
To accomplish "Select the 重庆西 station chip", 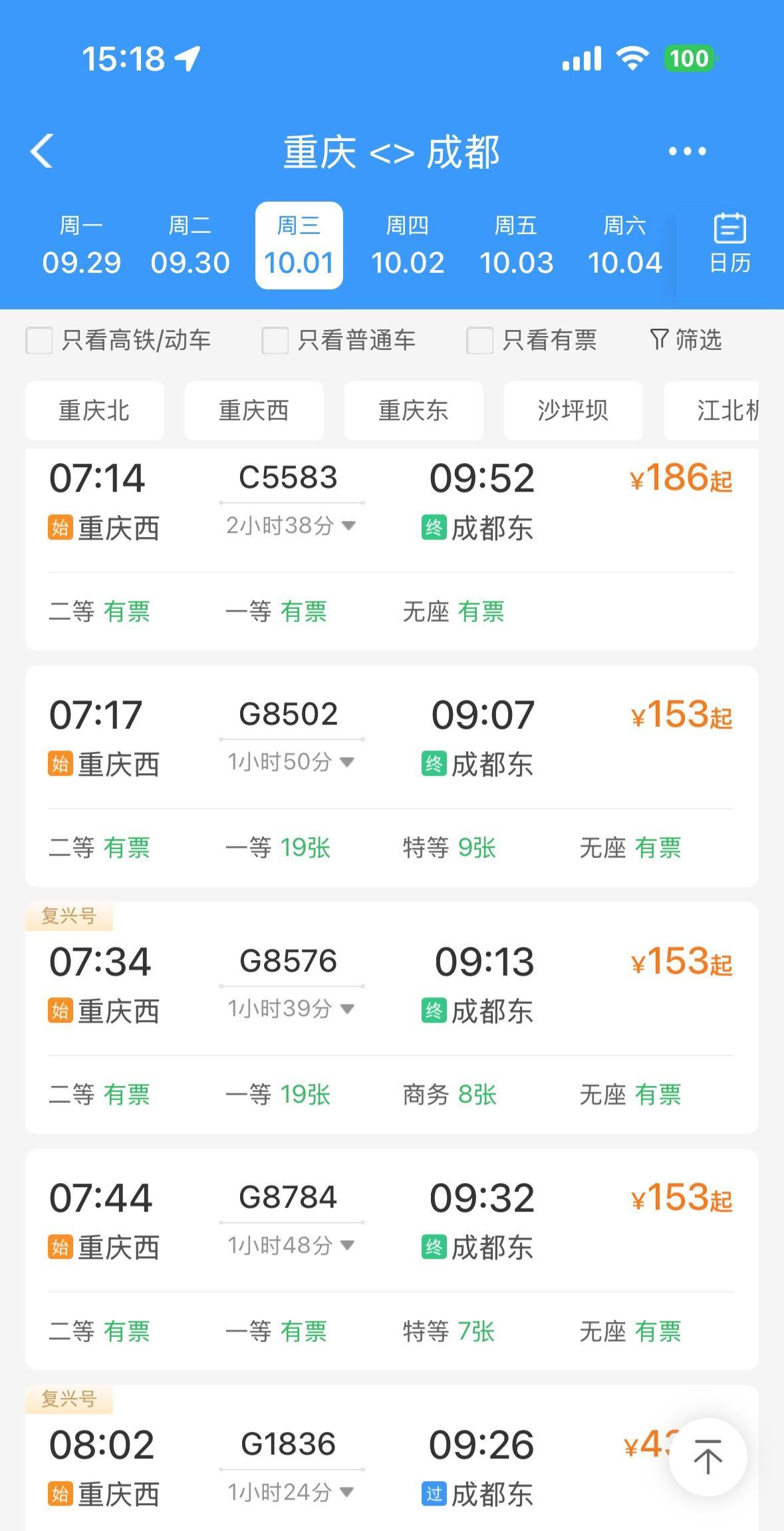I will [x=254, y=411].
